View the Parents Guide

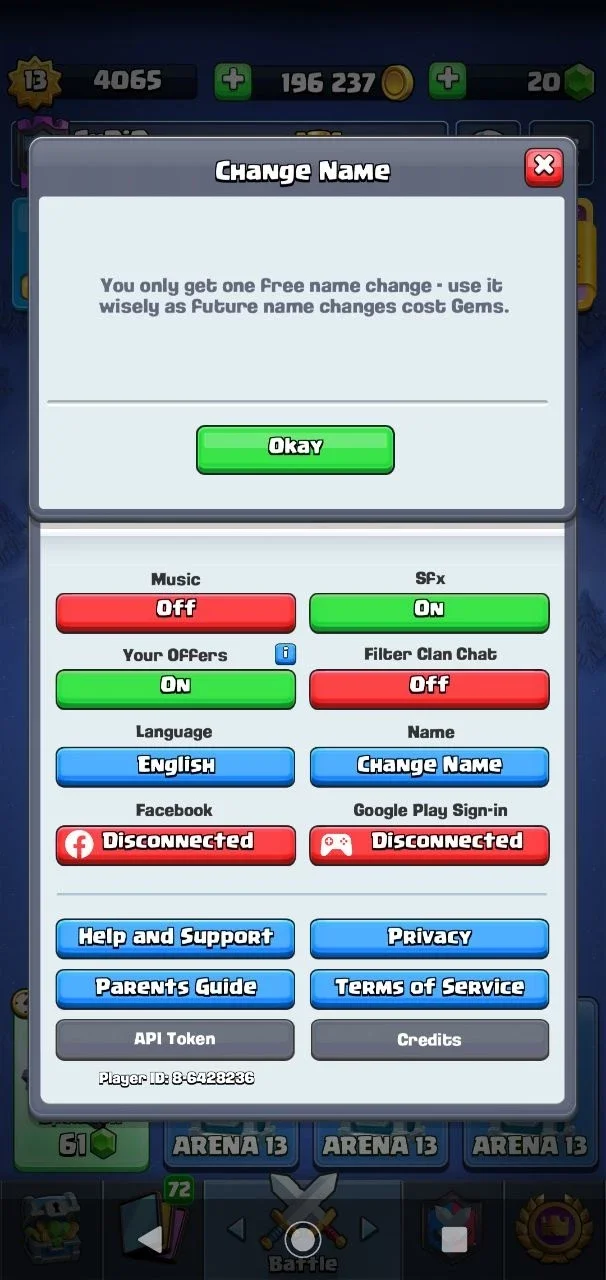pyautogui.click(x=175, y=988)
